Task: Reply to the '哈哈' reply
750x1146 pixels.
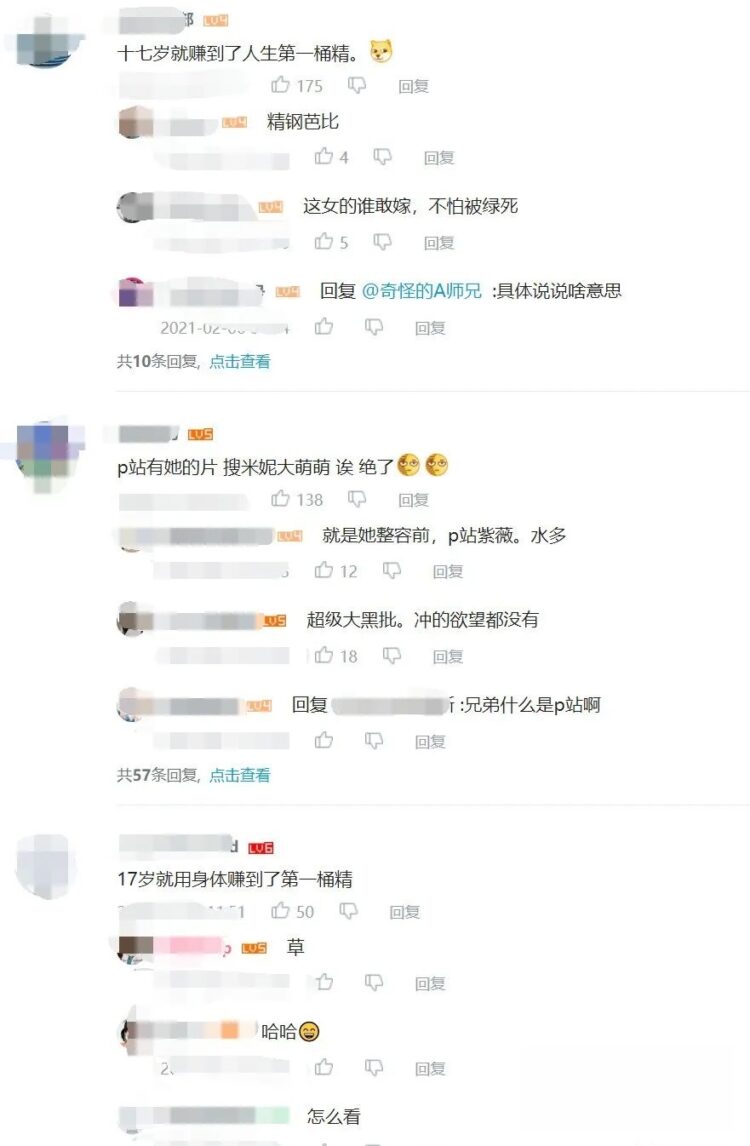Action: click(x=430, y=1069)
